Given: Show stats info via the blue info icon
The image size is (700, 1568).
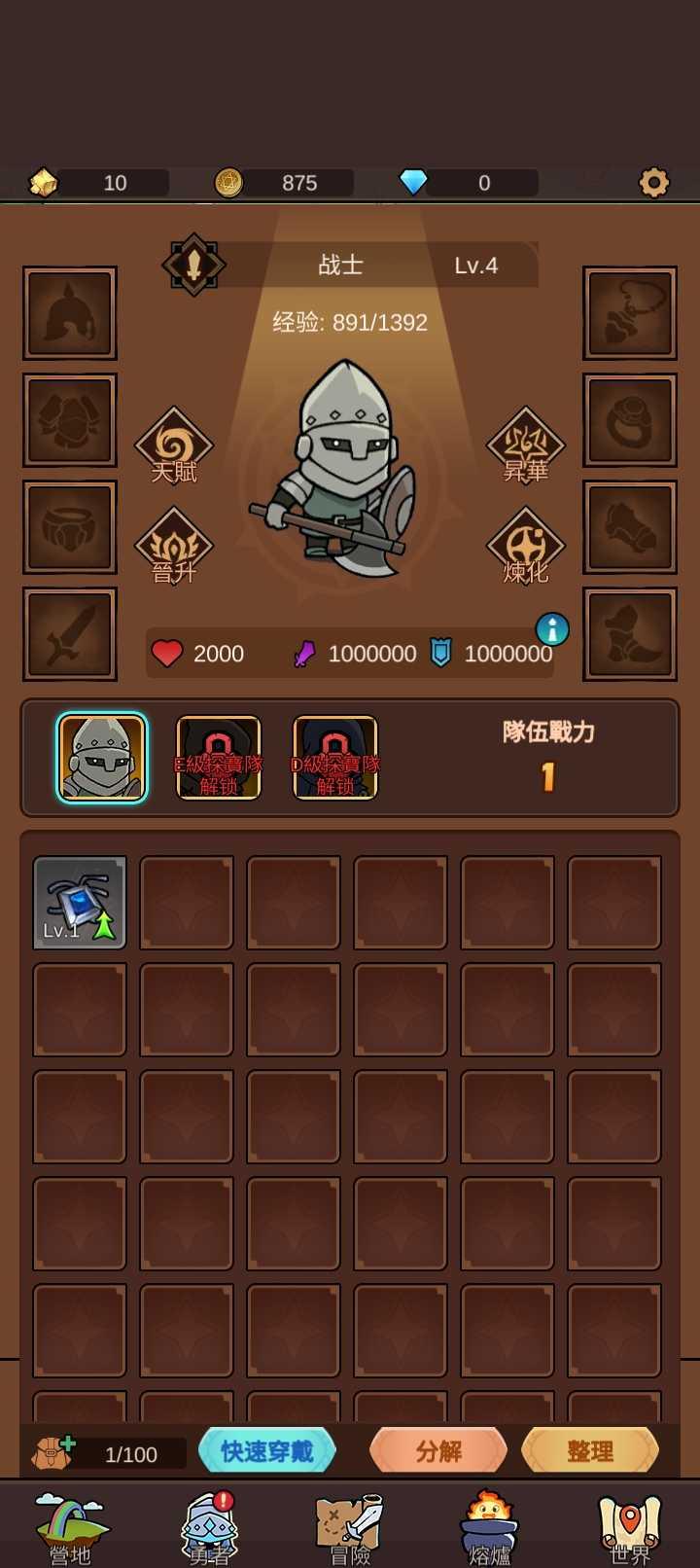Looking at the screenshot, I should (552, 629).
